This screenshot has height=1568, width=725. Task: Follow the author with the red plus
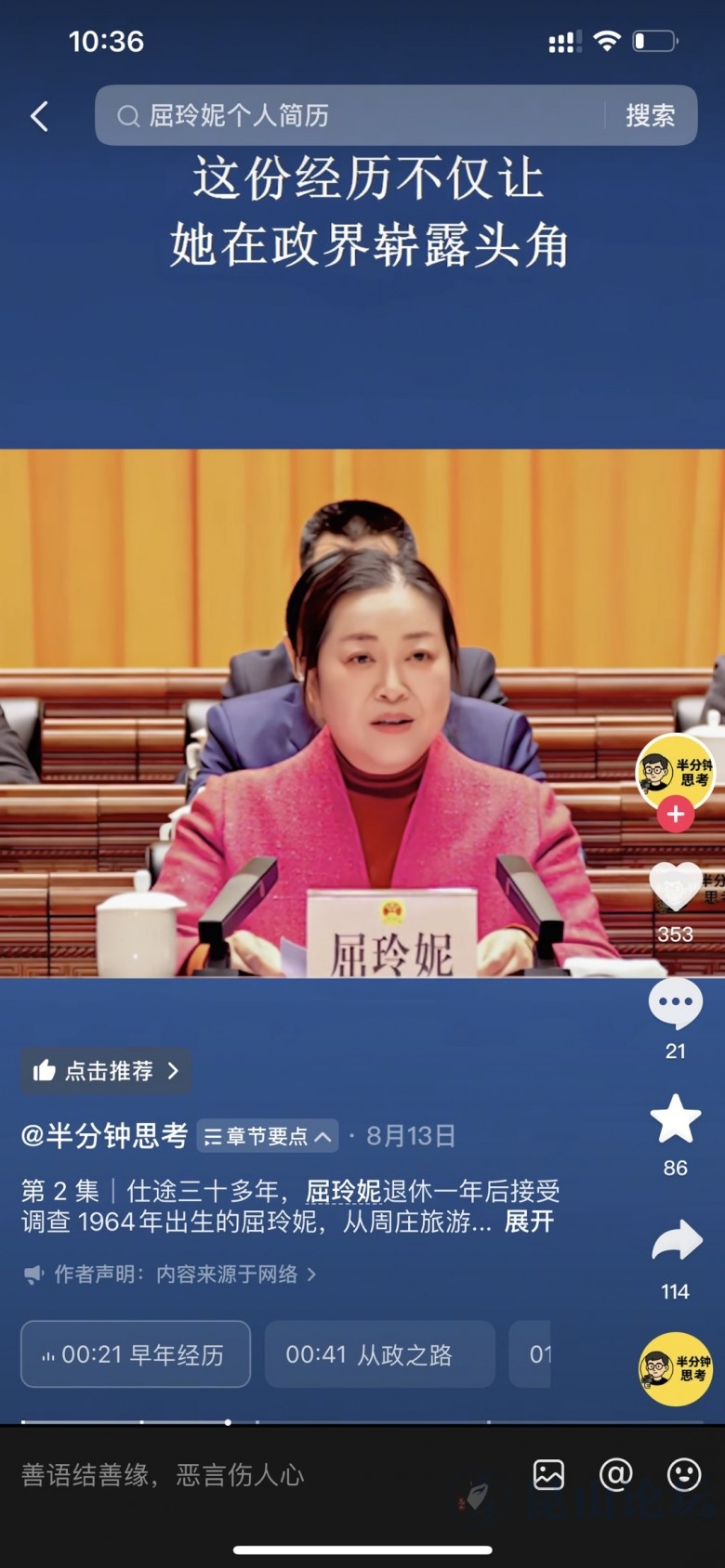tap(675, 815)
